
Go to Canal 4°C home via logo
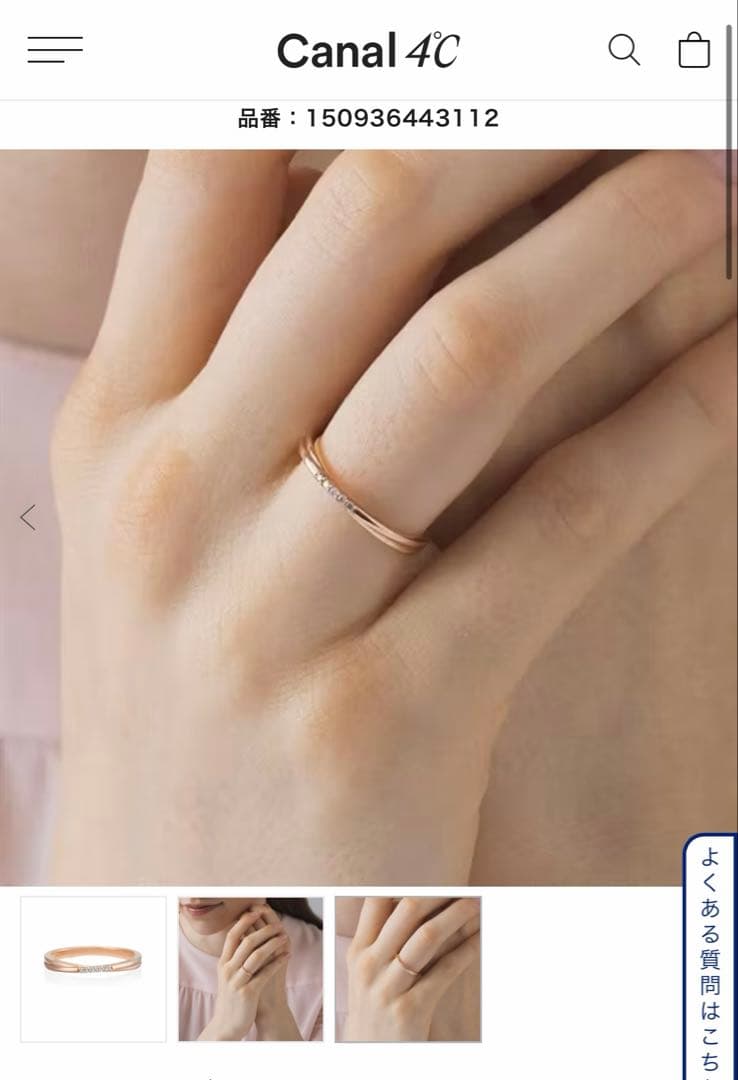tap(368, 50)
